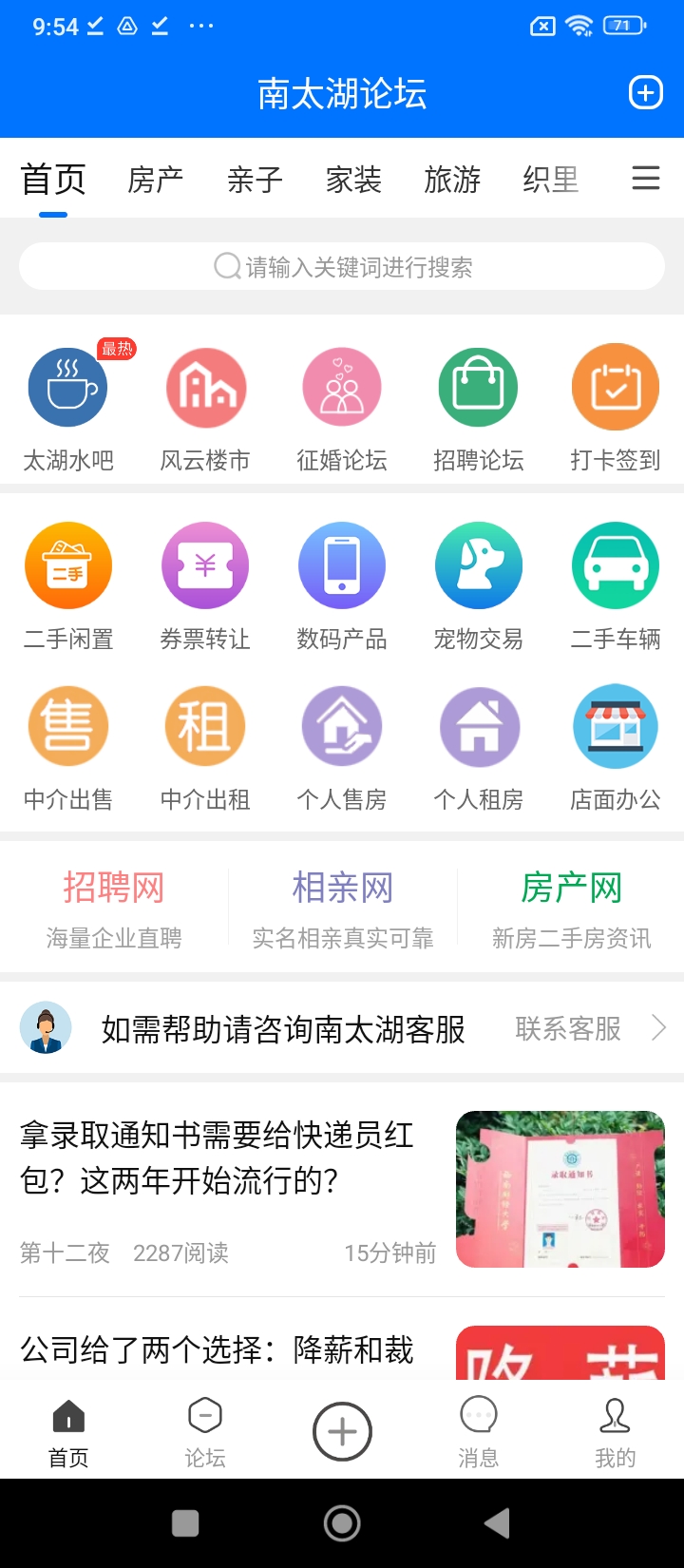
Task: Open the hamburger menu for more categories
Action: [x=646, y=179]
